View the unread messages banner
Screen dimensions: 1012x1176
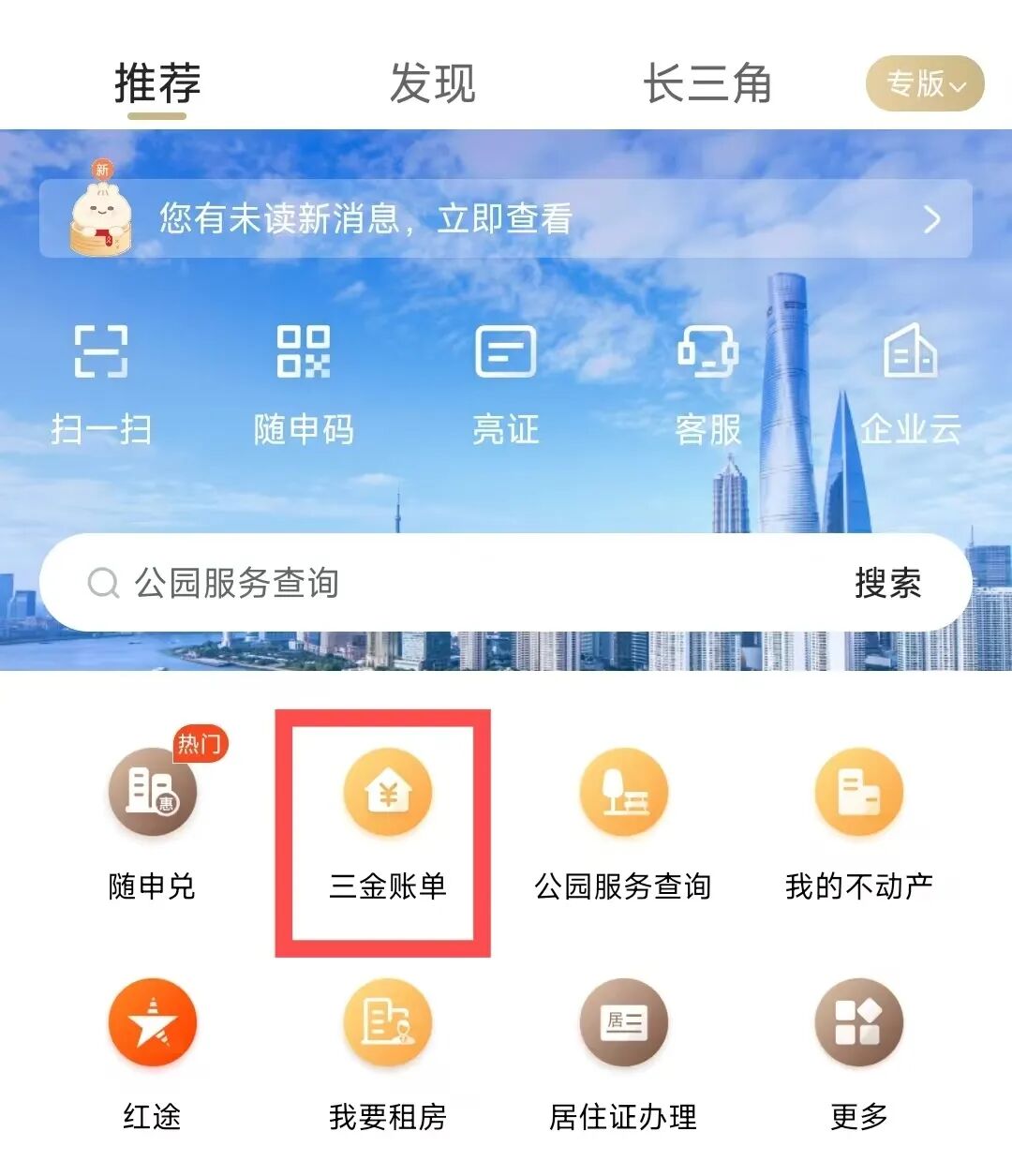[x=505, y=219]
